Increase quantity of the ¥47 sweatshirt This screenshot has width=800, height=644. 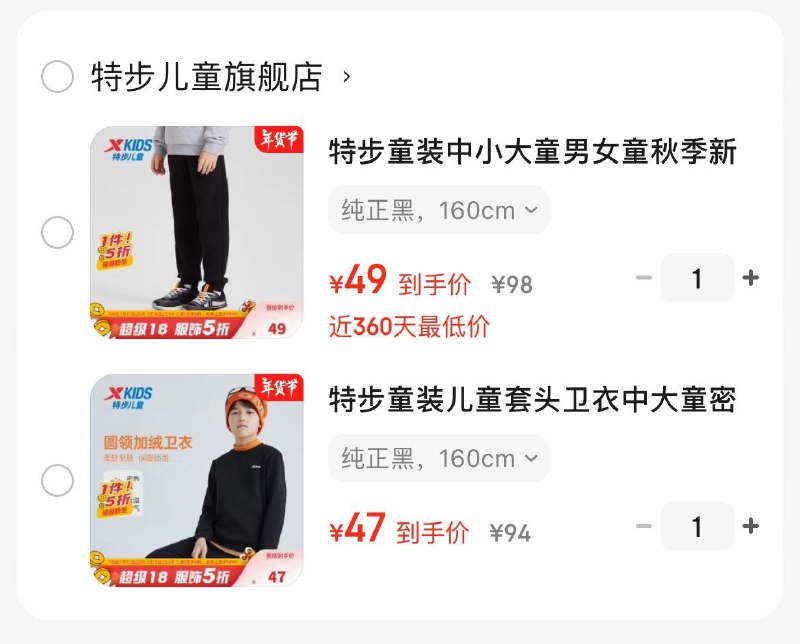click(751, 526)
